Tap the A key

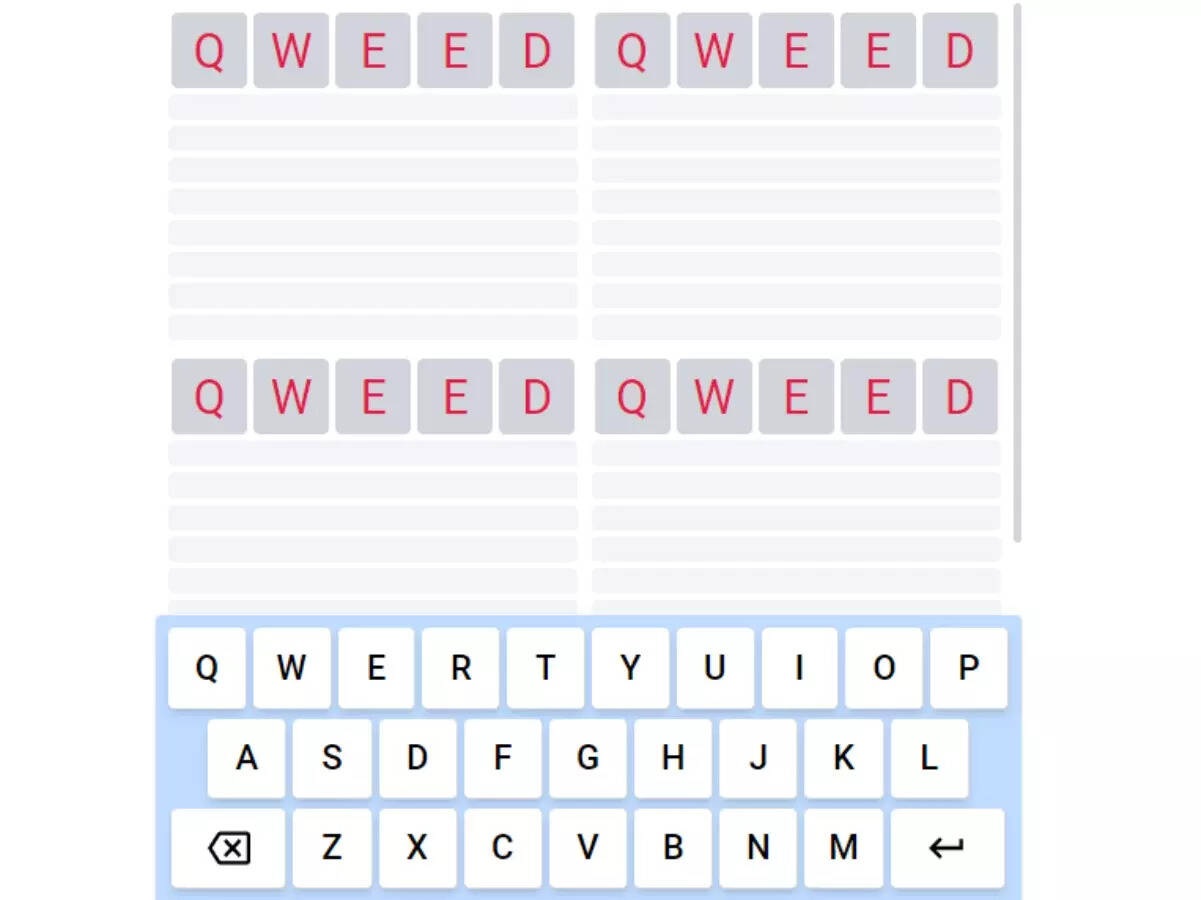tap(246, 758)
